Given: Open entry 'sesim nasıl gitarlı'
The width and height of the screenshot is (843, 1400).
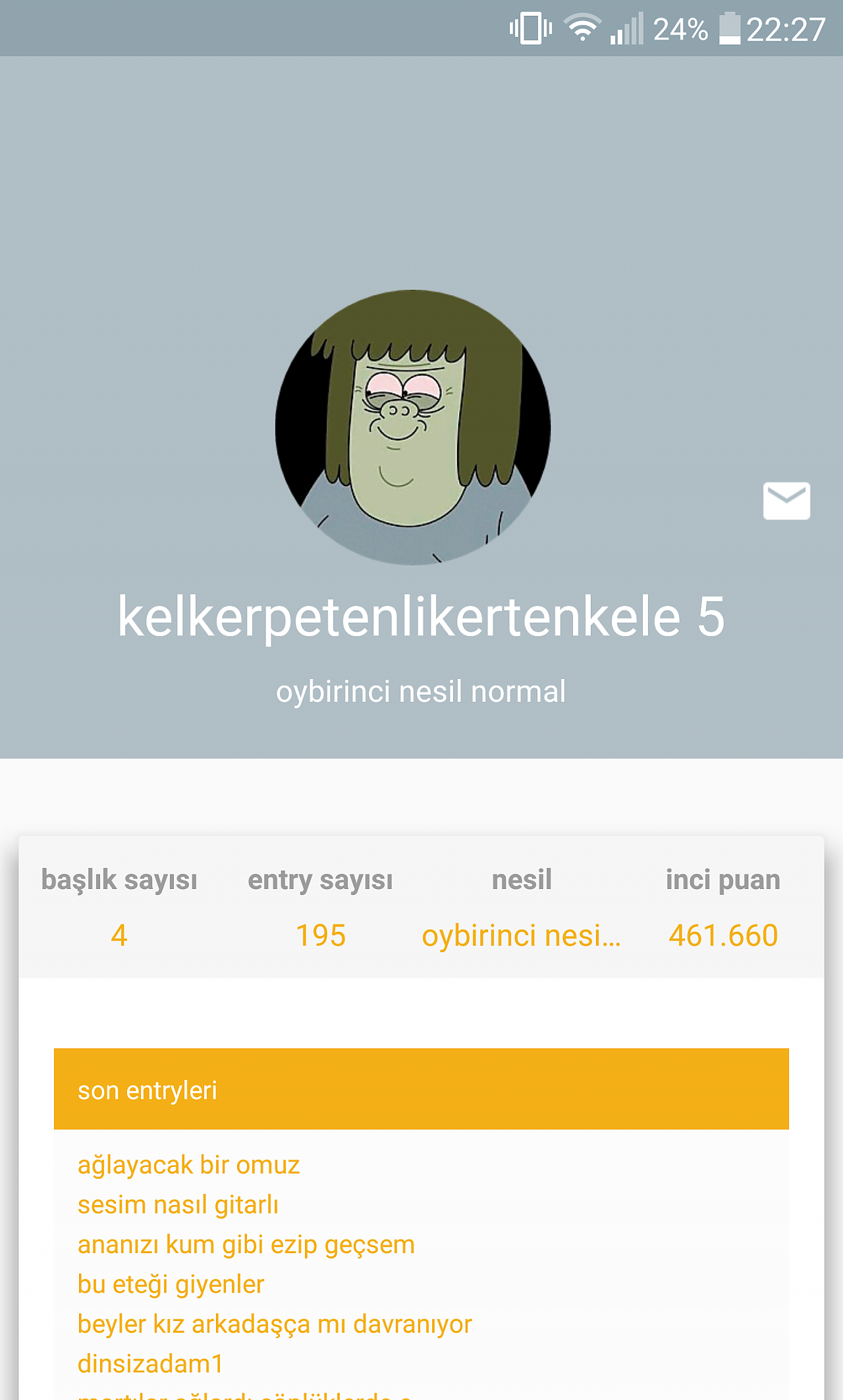Looking at the screenshot, I should coord(178,1204).
